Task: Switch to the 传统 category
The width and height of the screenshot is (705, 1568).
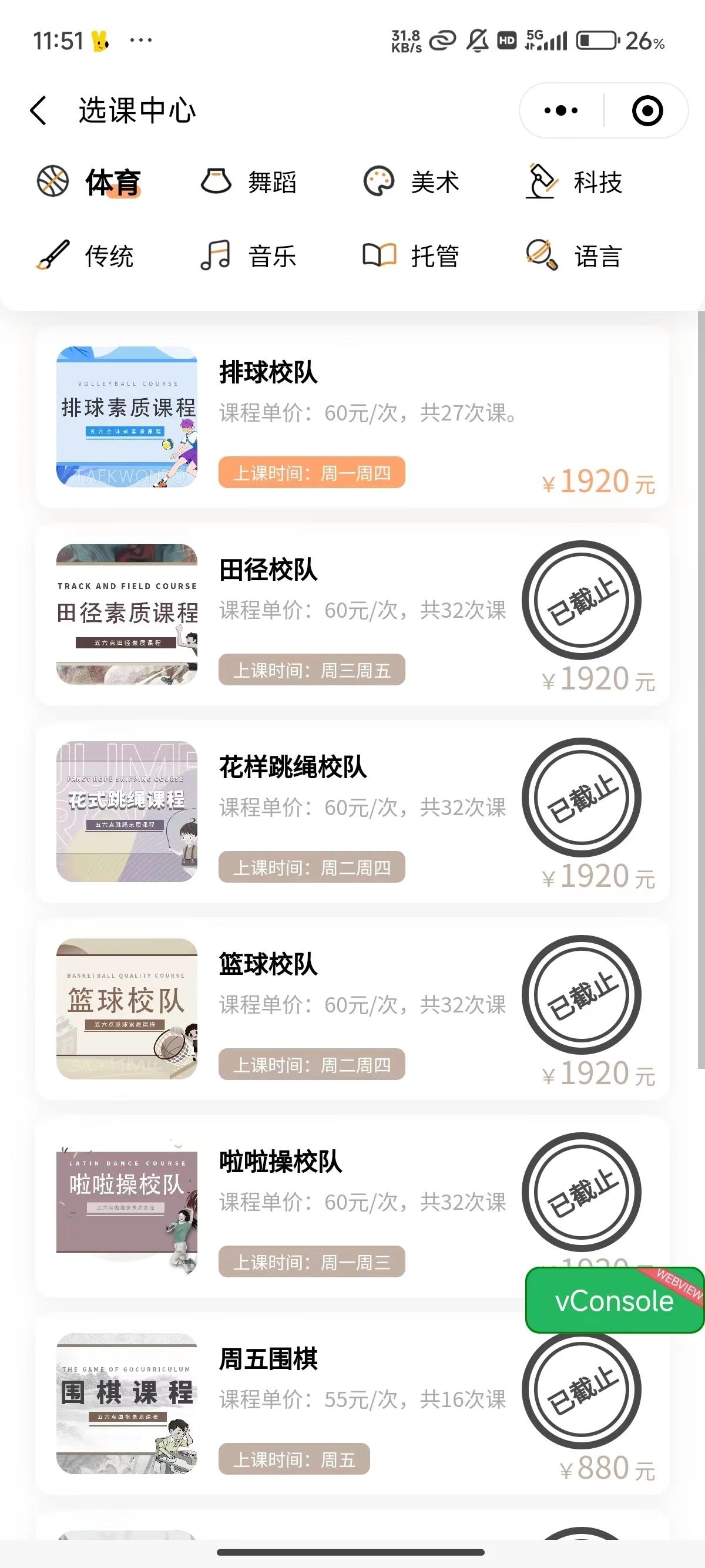Action: pos(85,255)
